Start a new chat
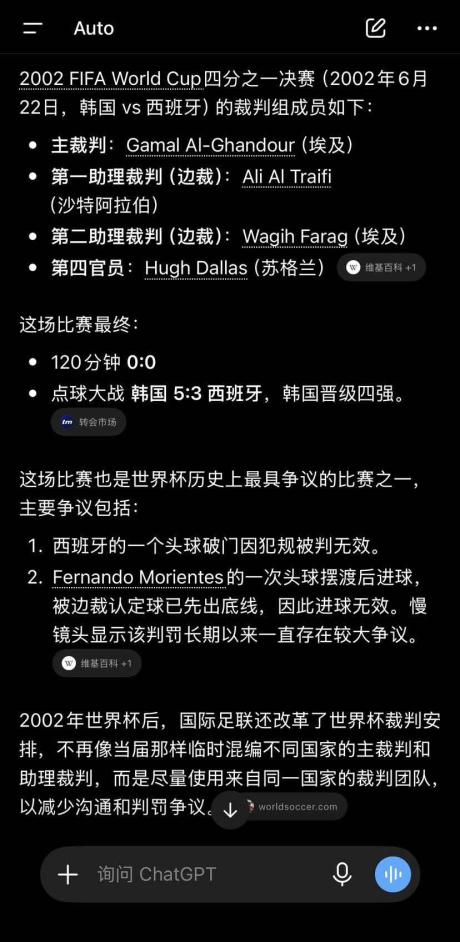460x942 pixels. [376, 28]
